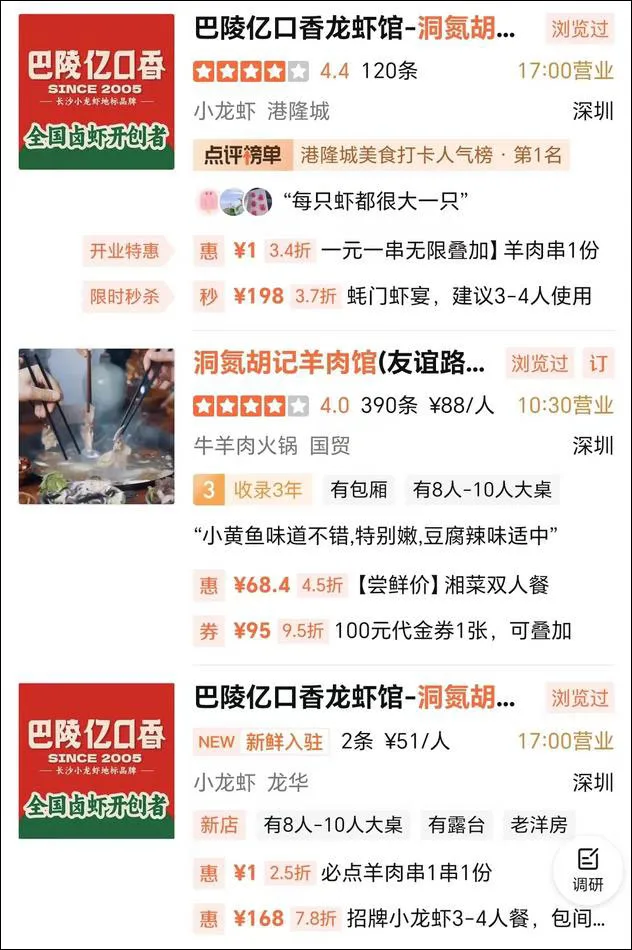Image resolution: width=632 pixels, height=950 pixels.
Task: Open 洞氮胡记羊肉馆 restaurant listing
Action: (340, 362)
